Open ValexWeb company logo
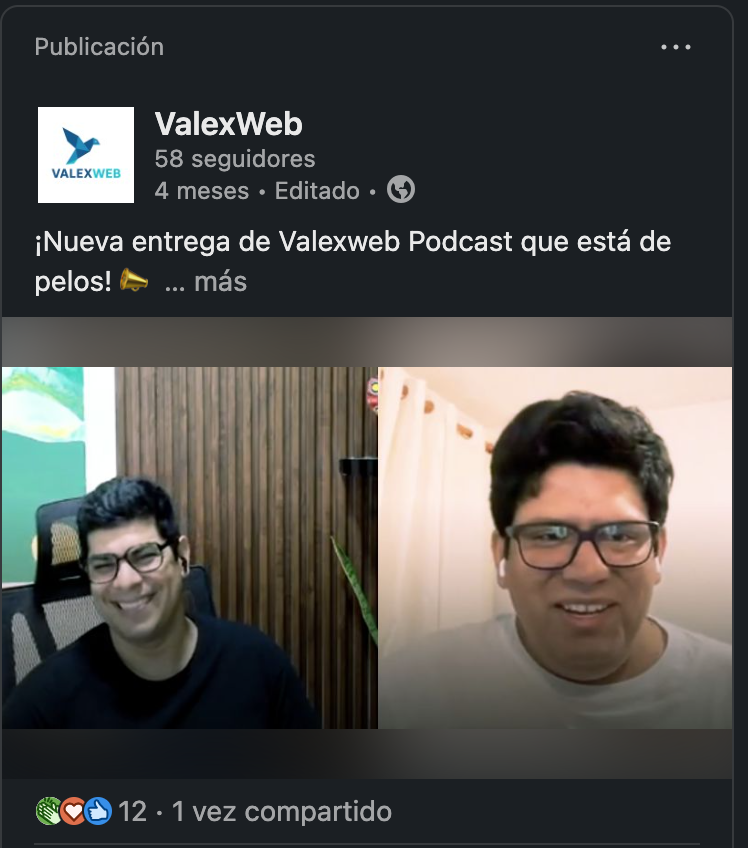 pyautogui.click(x=86, y=155)
